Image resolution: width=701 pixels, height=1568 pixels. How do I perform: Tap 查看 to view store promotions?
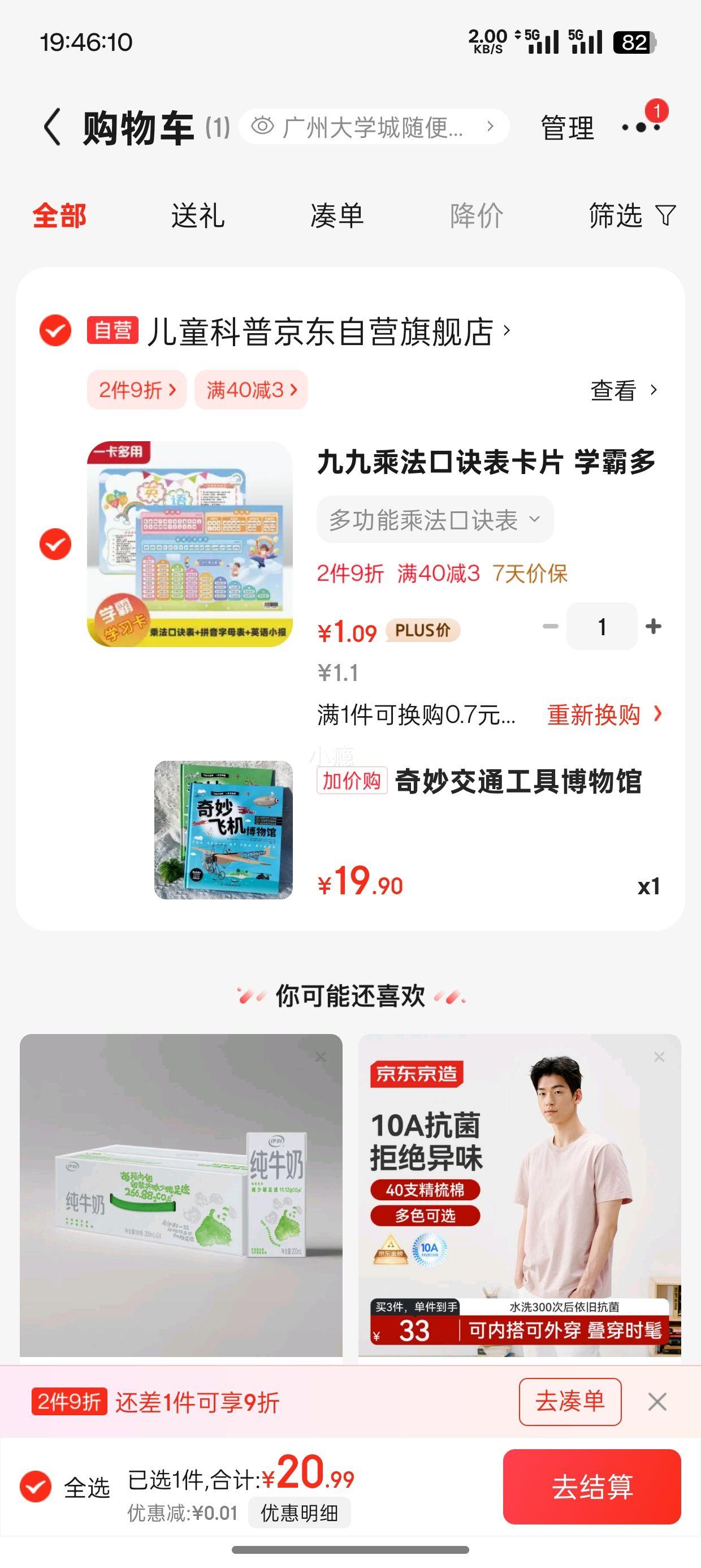(623, 390)
